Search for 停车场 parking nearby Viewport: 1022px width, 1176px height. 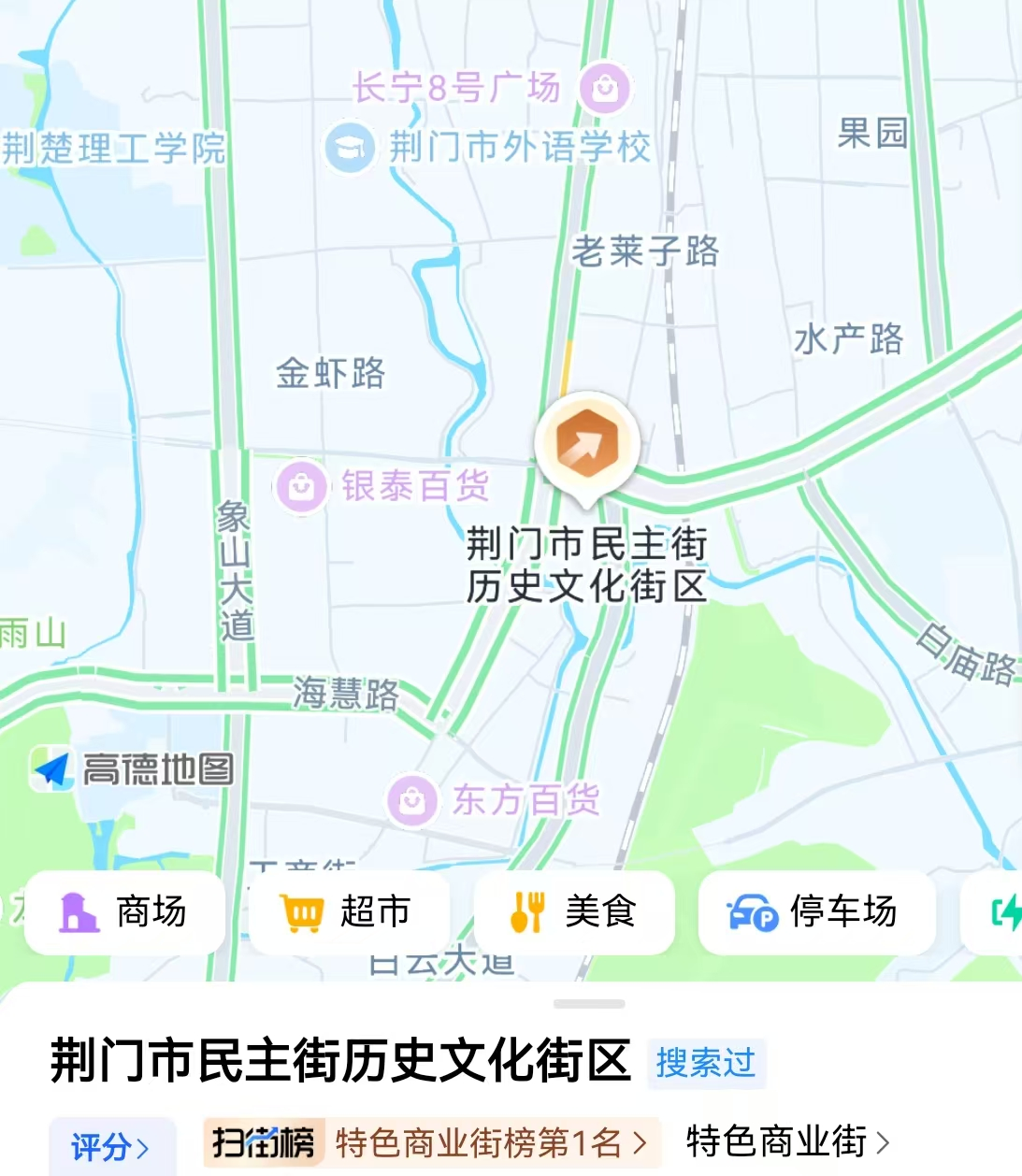pyautogui.click(x=816, y=912)
